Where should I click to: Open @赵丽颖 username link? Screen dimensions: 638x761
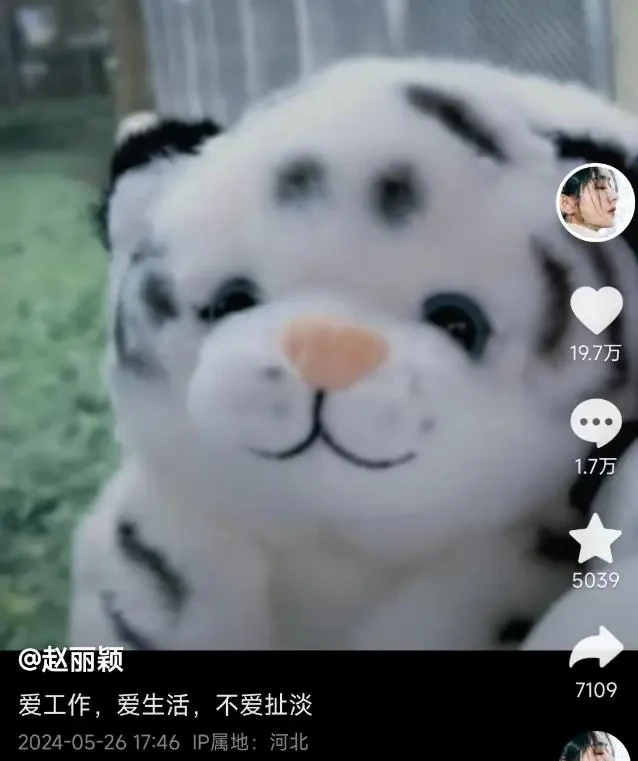point(71,662)
